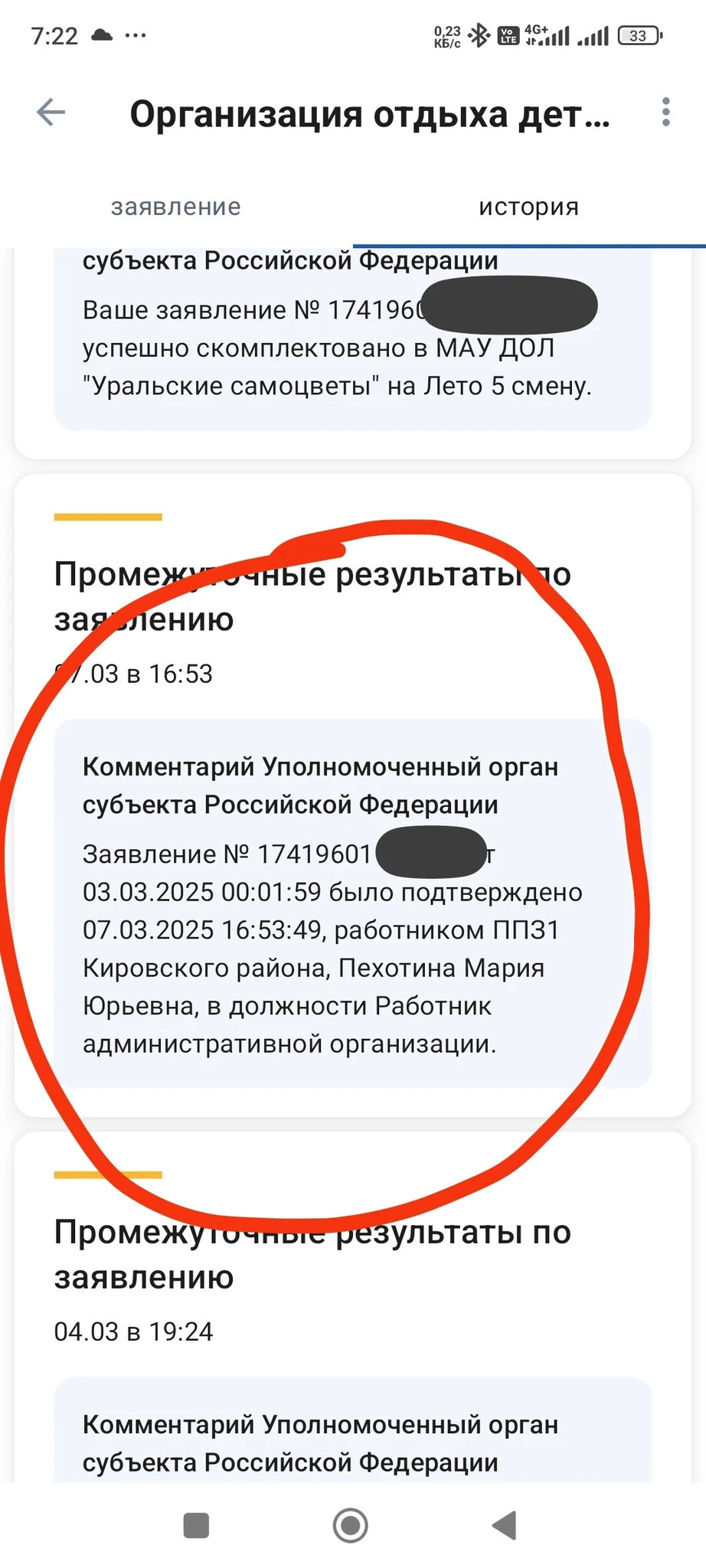Viewport: 706px width, 1568px height.
Task: Open recent apps with the square button
Action: tap(197, 1525)
